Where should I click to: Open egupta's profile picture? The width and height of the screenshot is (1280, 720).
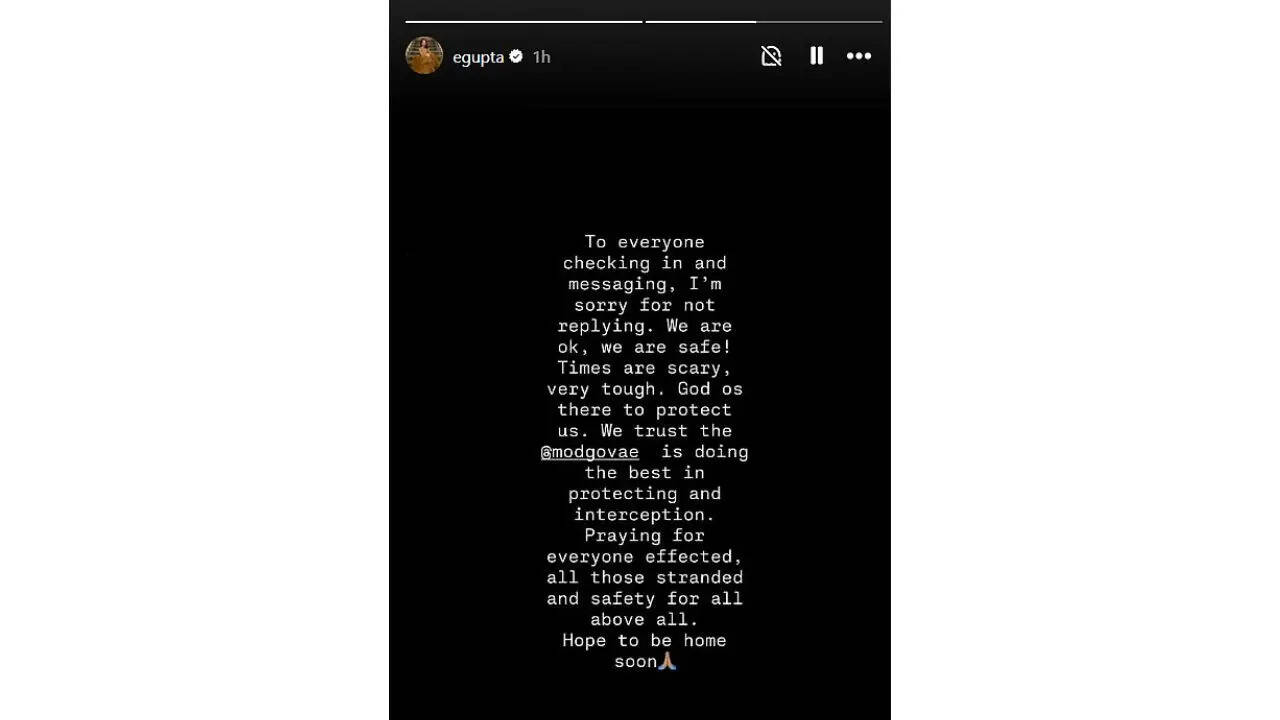(x=424, y=56)
